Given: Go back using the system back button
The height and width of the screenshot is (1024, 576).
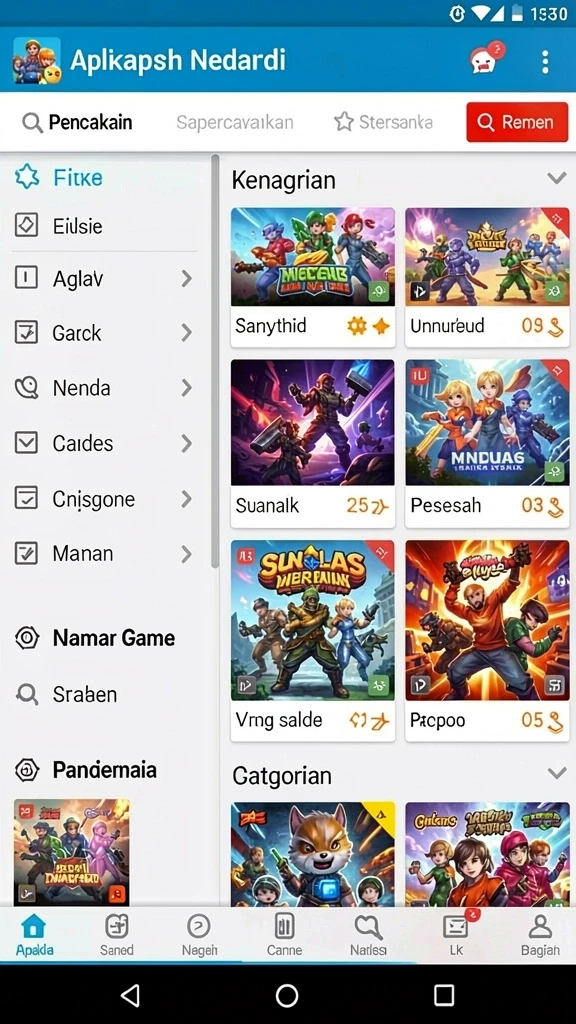Looking at the screenshot, I should (x=131, y=995).
